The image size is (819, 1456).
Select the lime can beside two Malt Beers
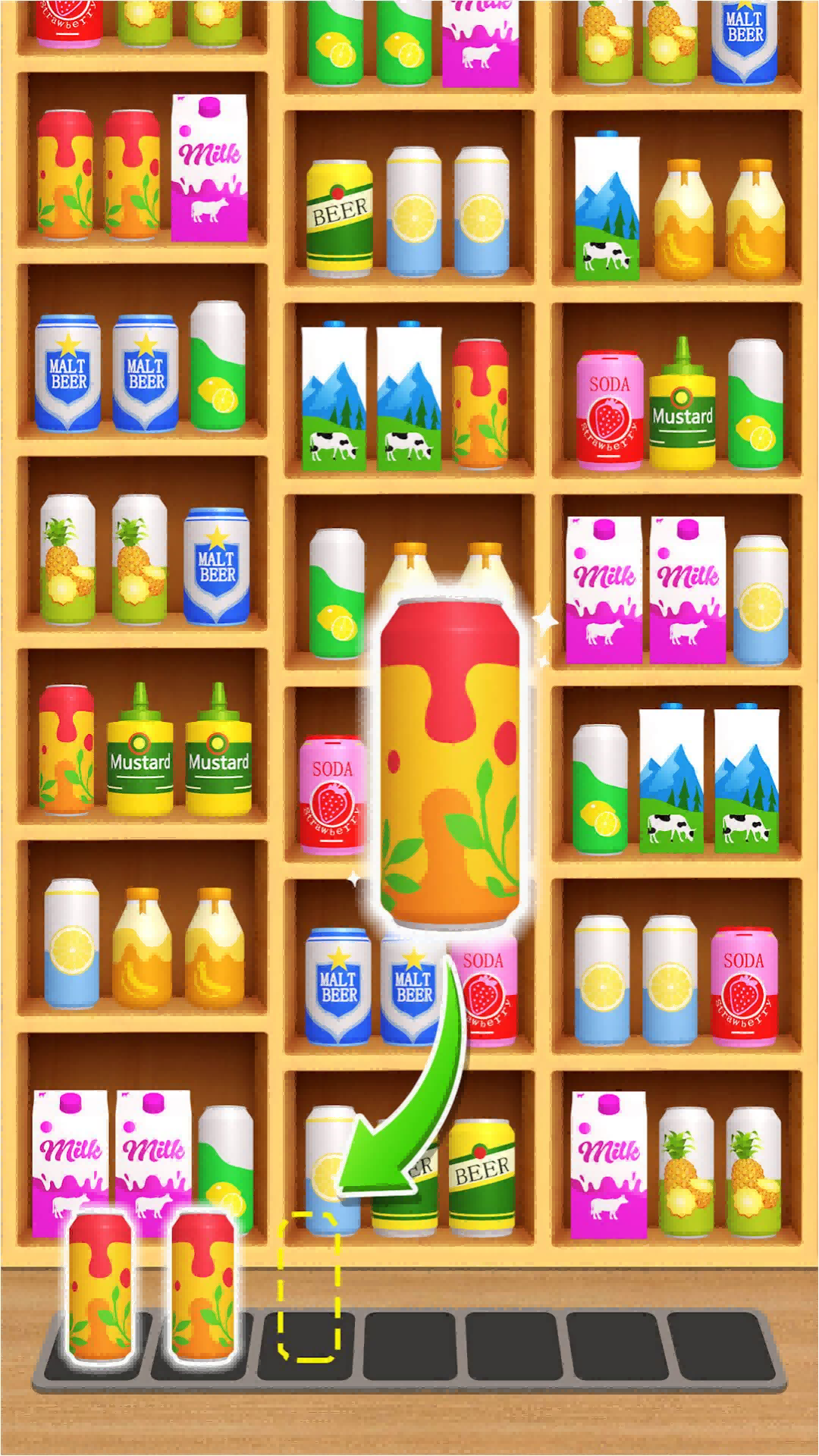coord(218,366)
